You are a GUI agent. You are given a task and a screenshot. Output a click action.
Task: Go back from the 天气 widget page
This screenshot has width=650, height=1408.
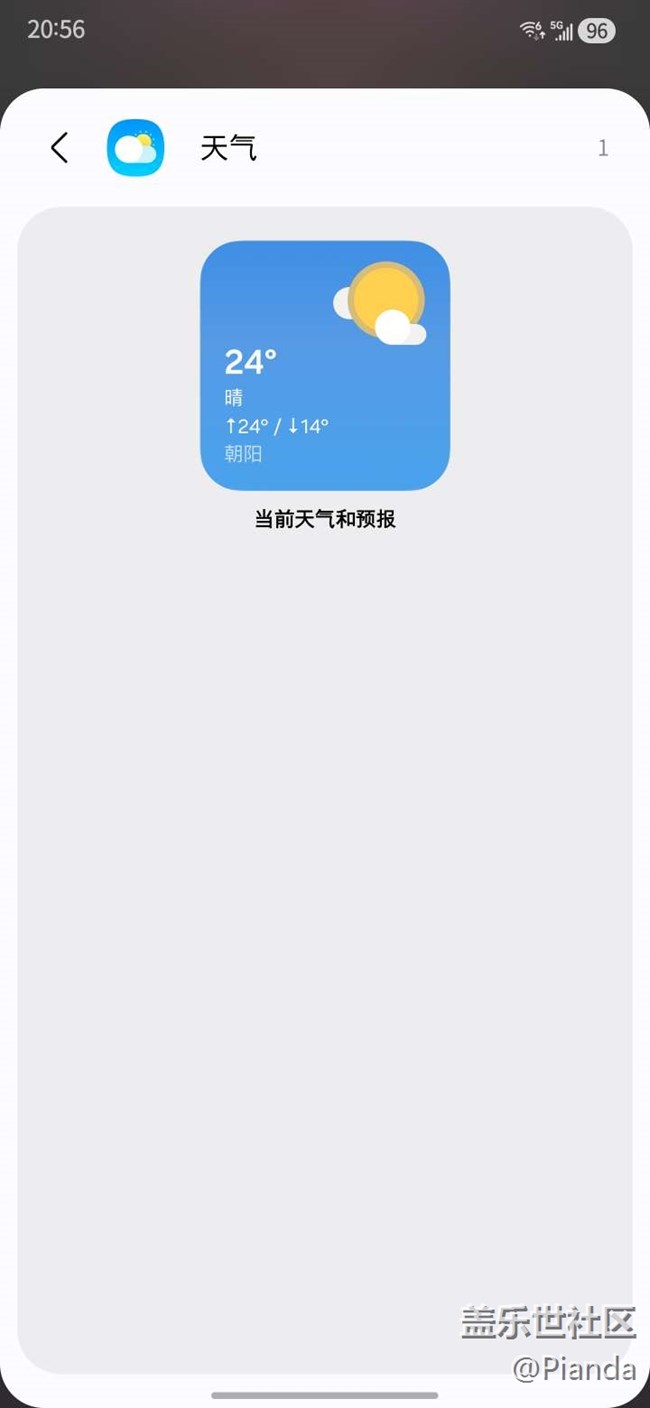pyautogui.click(x=60, y=148)
